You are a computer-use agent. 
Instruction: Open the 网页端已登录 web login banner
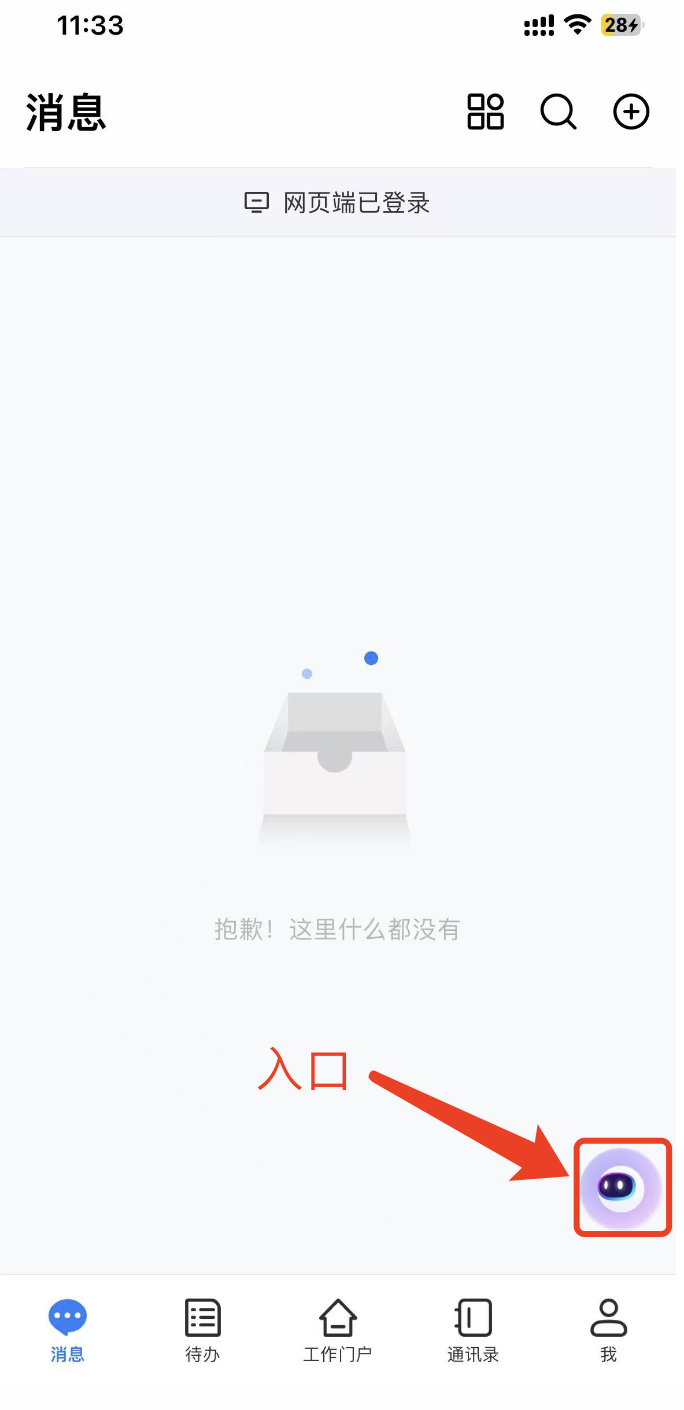(x=338, y=203)
